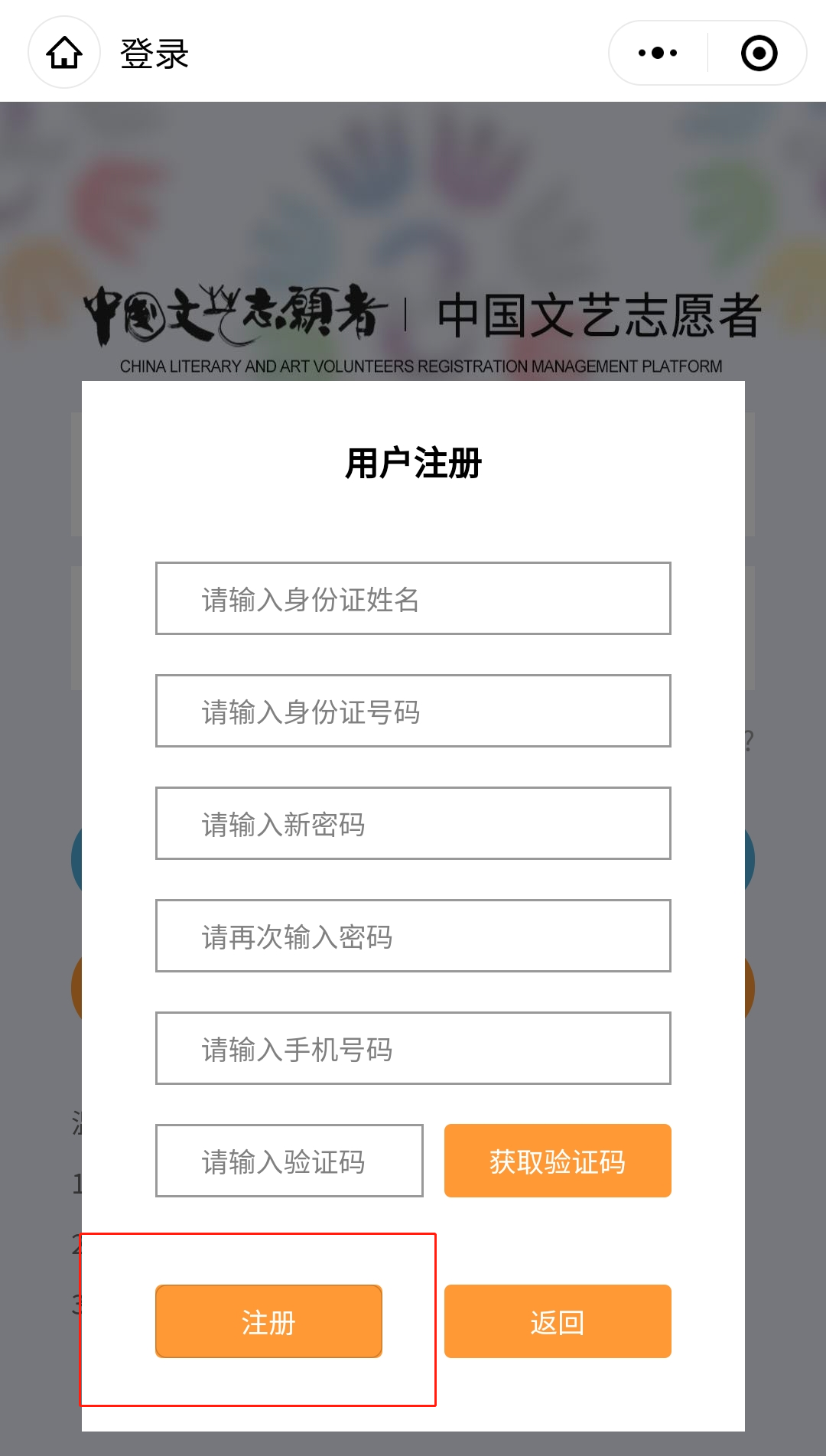The height and width of the screenshot is (1456, 826).
Task: Select the ID card number field
Action: coord(413,711)
